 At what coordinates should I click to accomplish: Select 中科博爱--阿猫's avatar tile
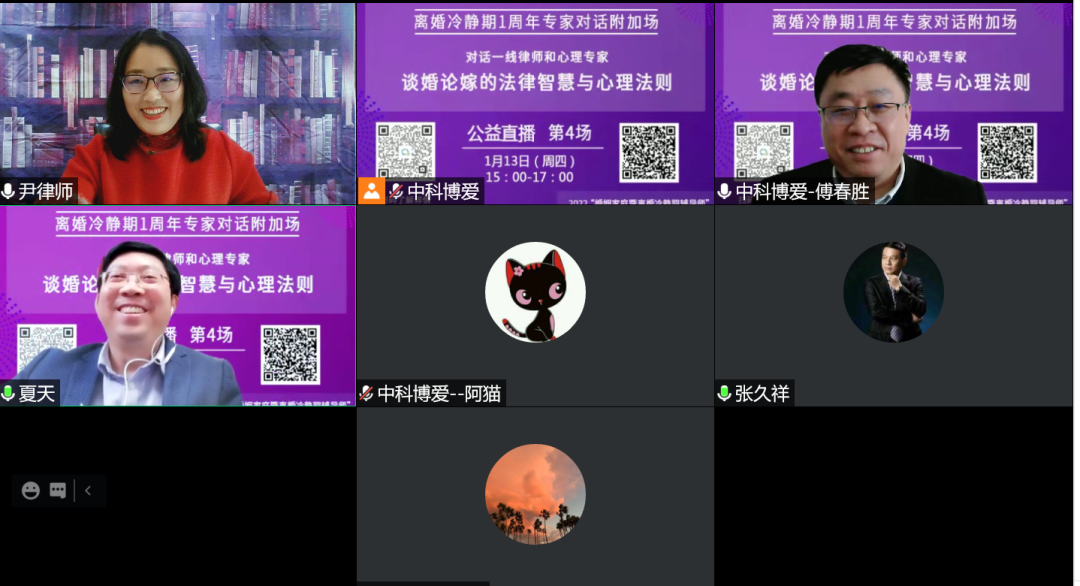[535, 305]
